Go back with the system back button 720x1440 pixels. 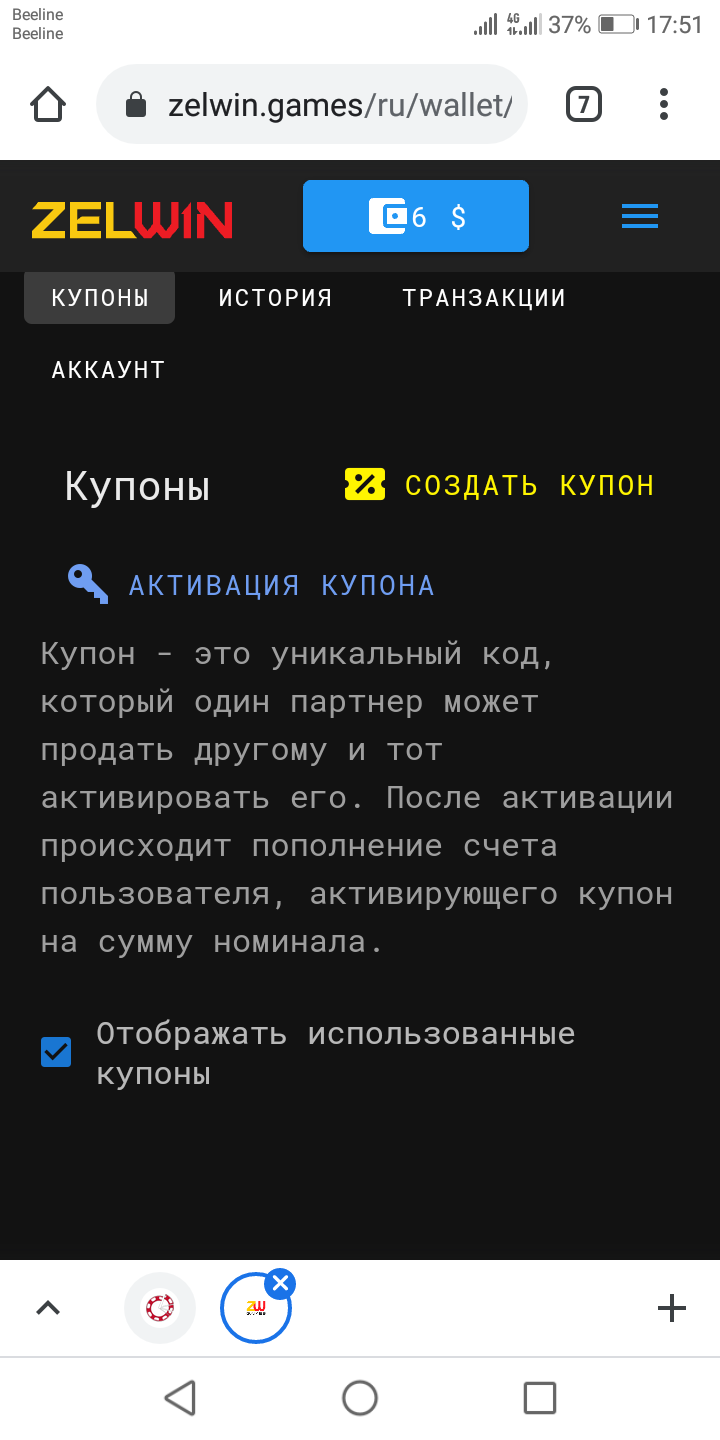[x=180, y=1397]
